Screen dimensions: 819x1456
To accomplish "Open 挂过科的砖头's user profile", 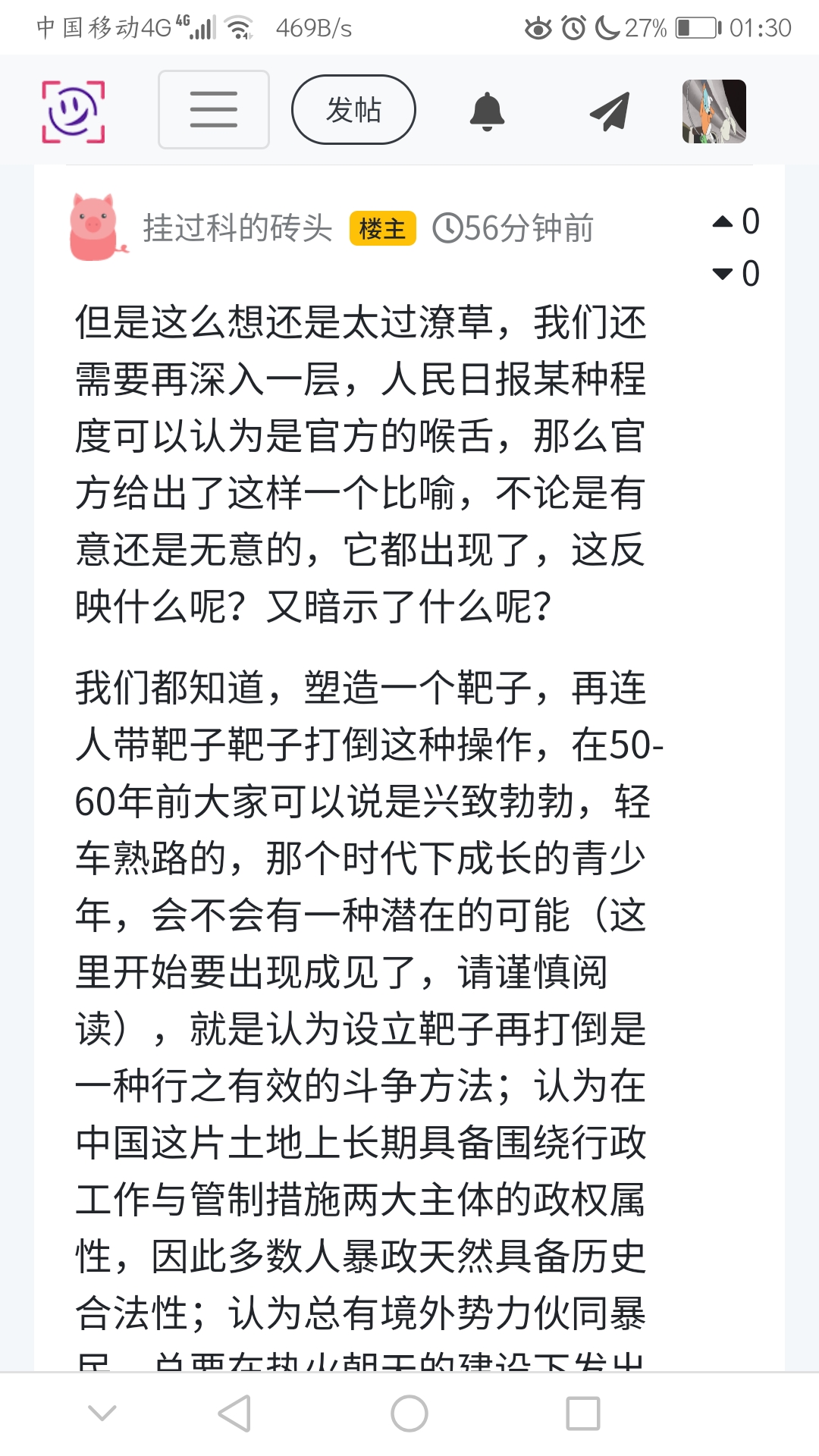I will tap(237, 227).
